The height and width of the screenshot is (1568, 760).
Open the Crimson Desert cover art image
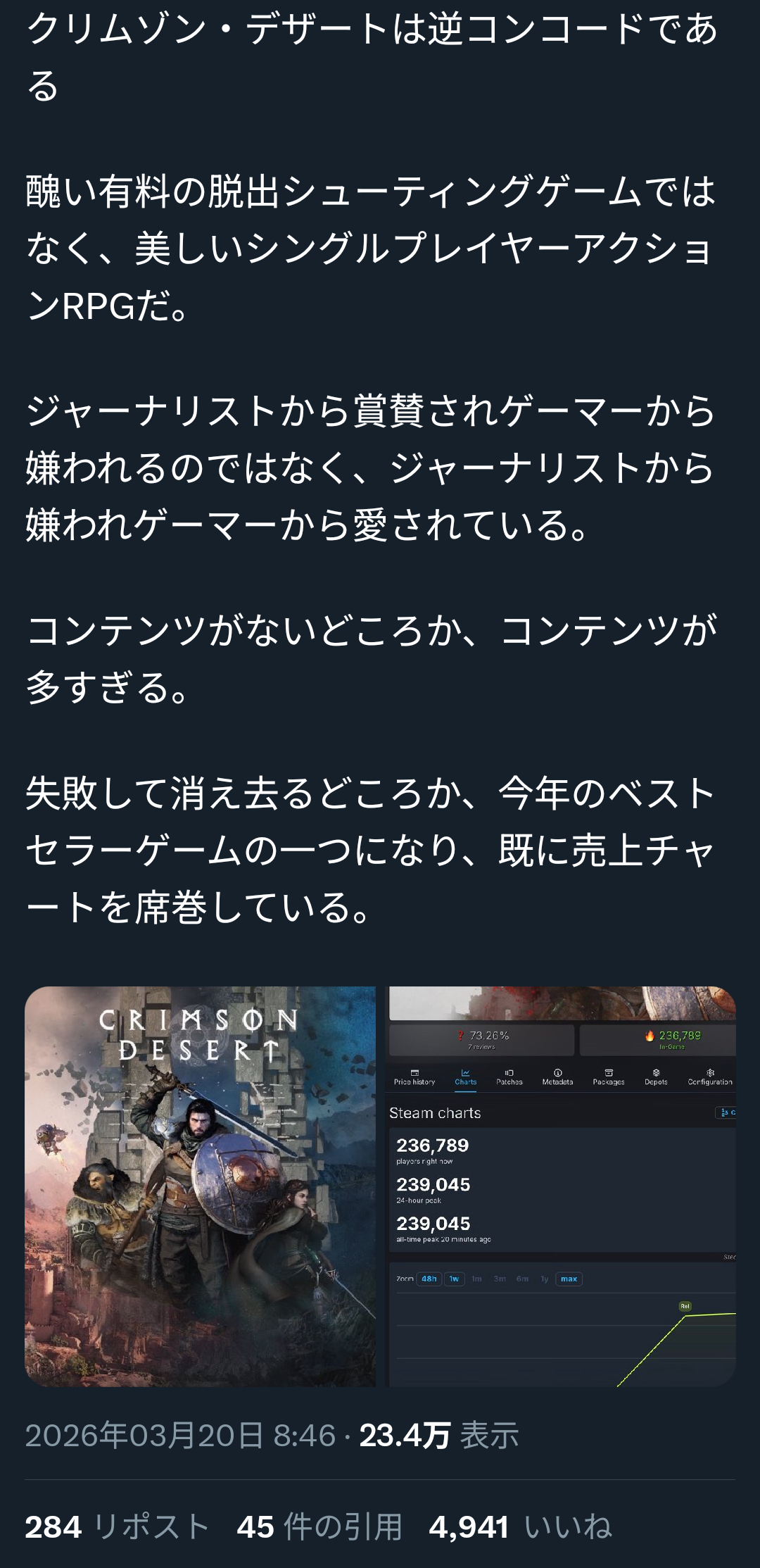pos(201,1186)
